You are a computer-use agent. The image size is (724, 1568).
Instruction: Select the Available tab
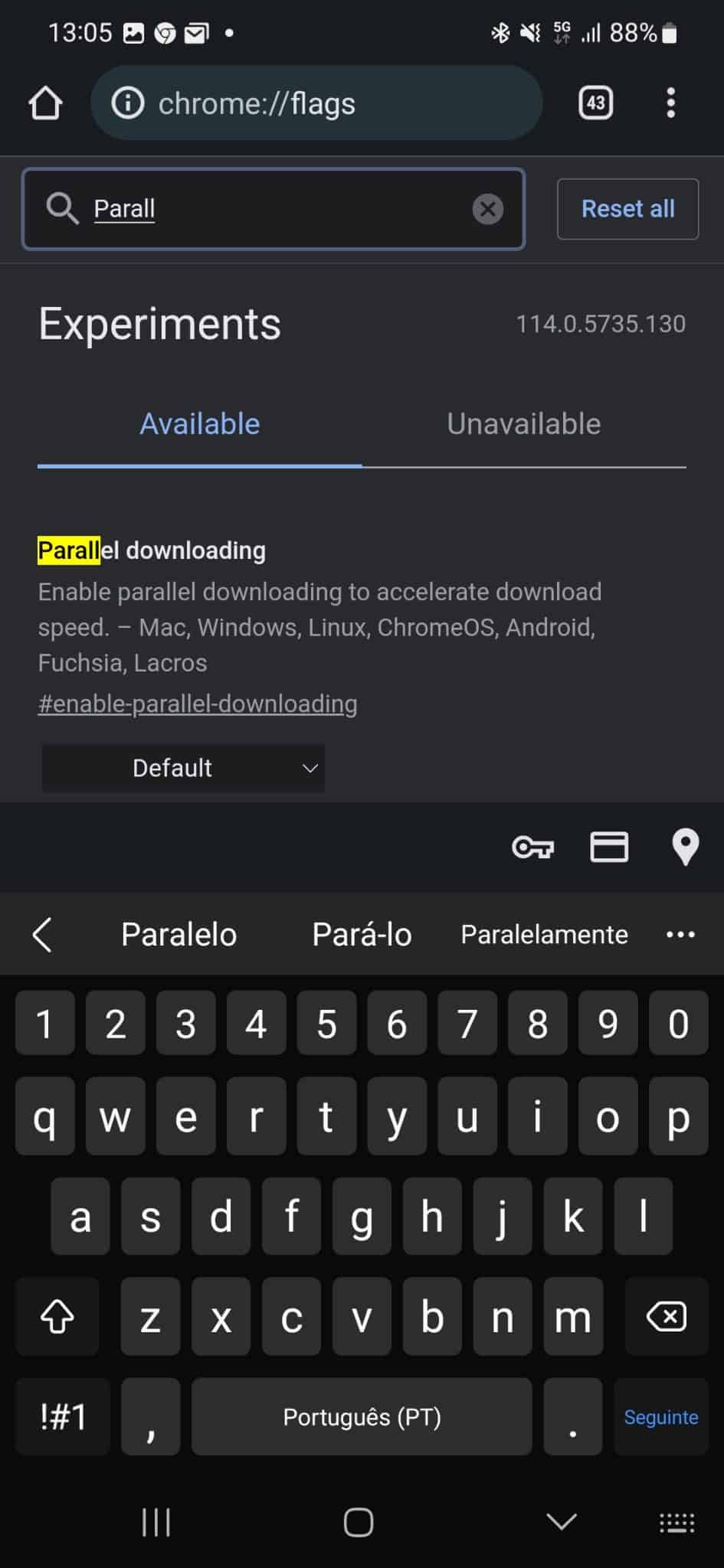click(x=200, y=424)
